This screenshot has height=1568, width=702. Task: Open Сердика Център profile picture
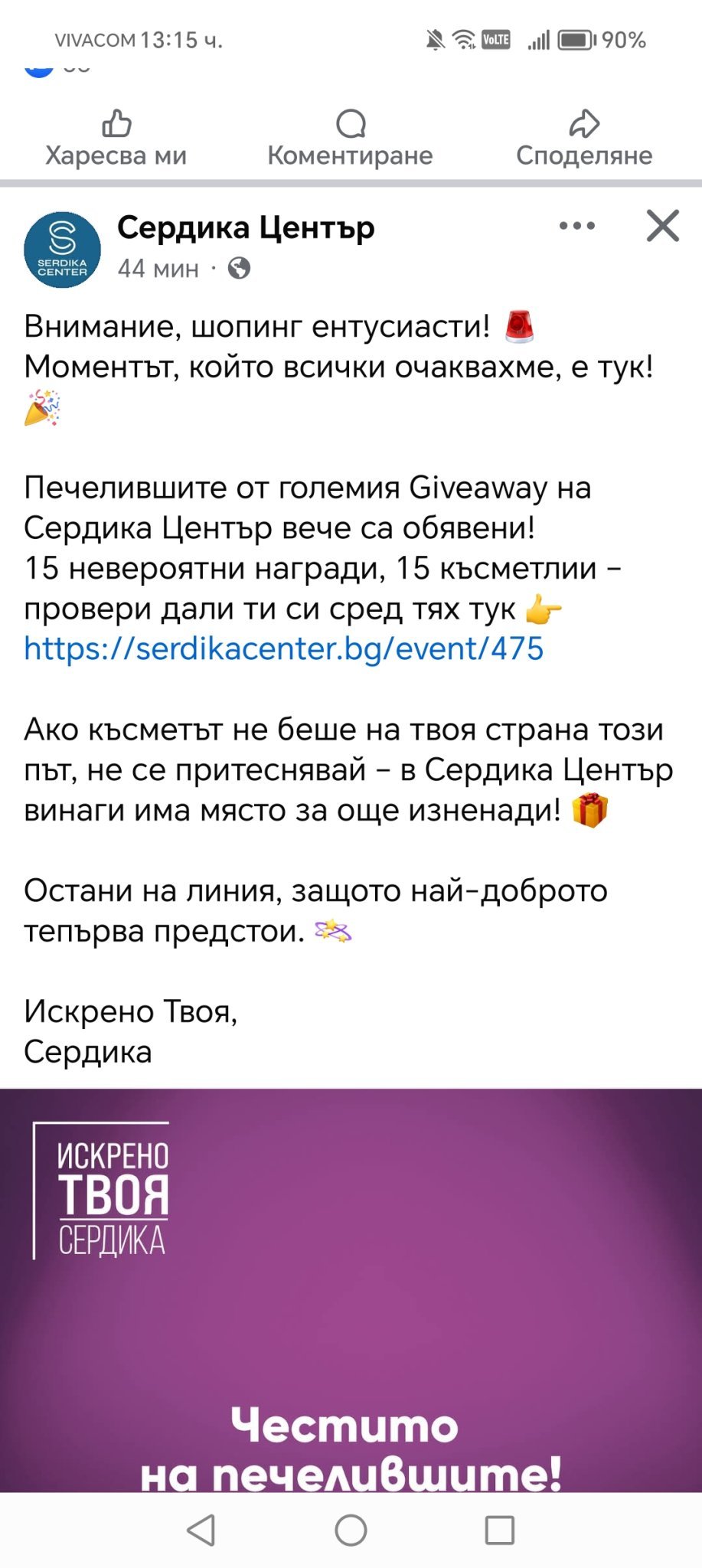(x=62, y=250)
